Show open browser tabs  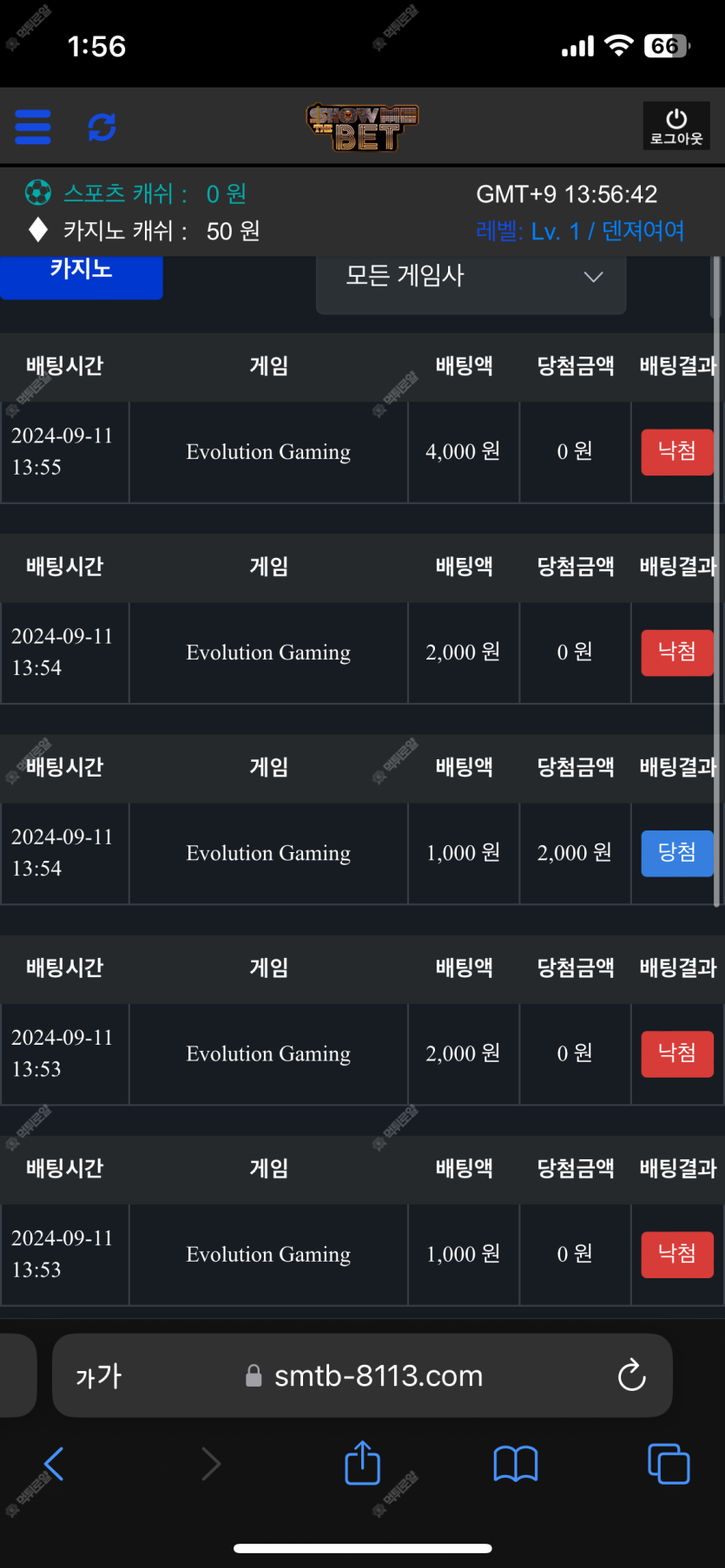(x=669, y=1464)
